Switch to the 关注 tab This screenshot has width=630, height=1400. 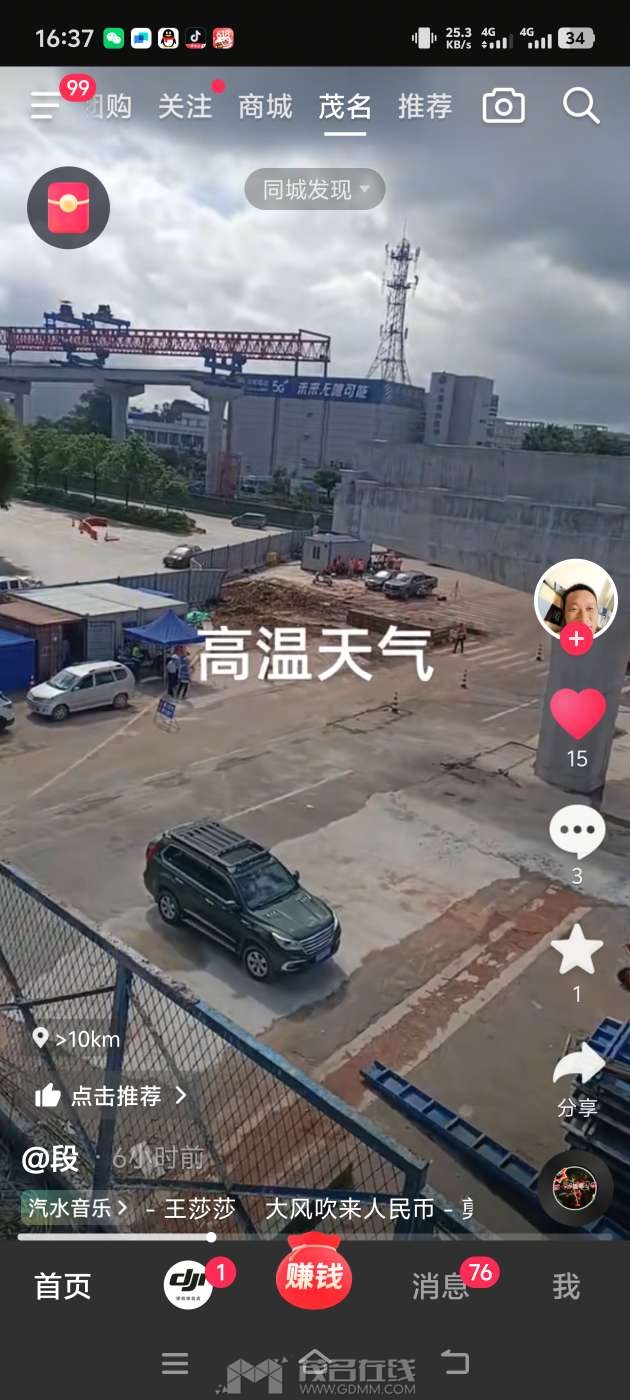pyautogui.click(x=185, y=106)
